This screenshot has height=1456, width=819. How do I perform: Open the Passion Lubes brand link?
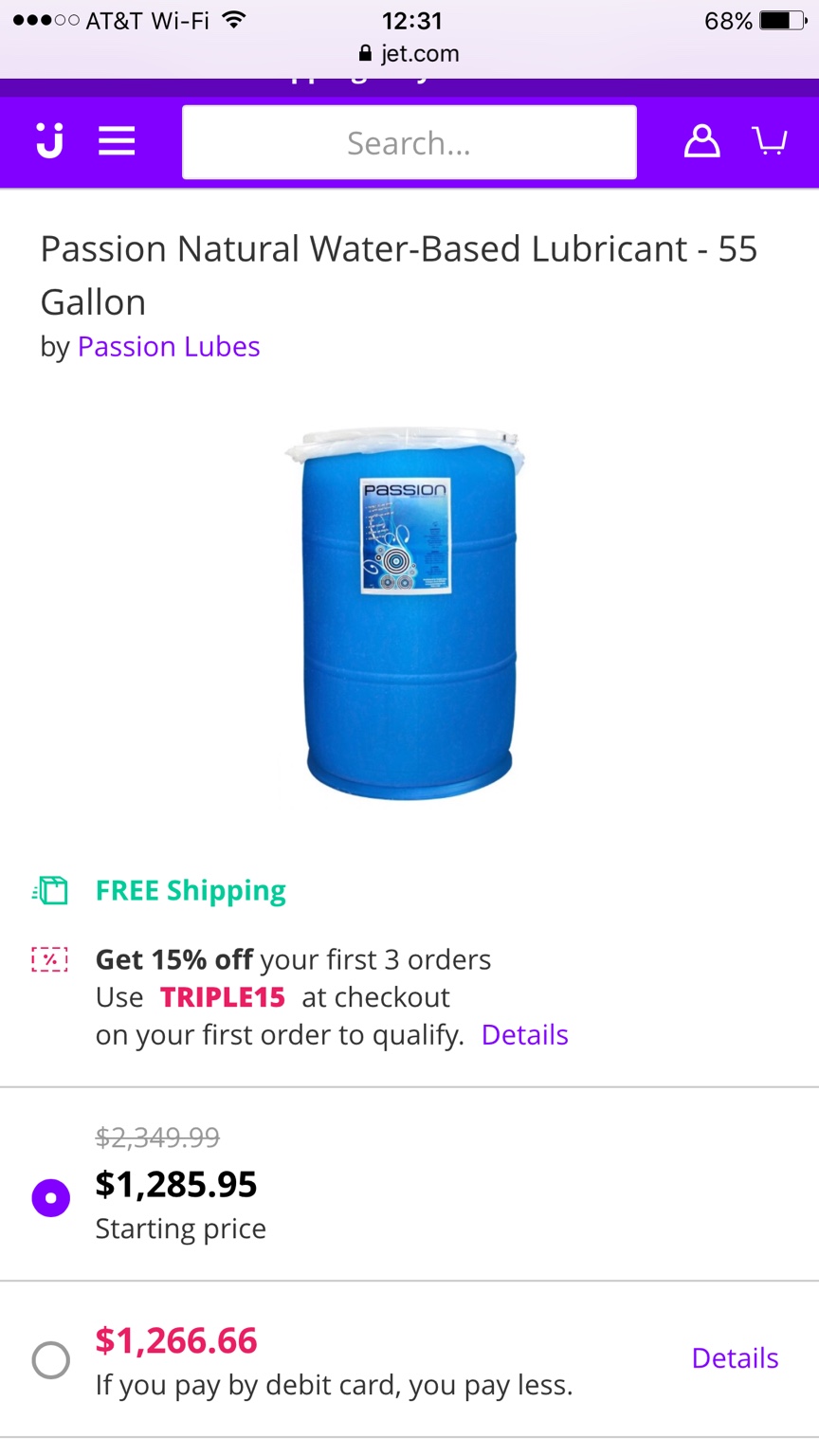click(169, 347)
